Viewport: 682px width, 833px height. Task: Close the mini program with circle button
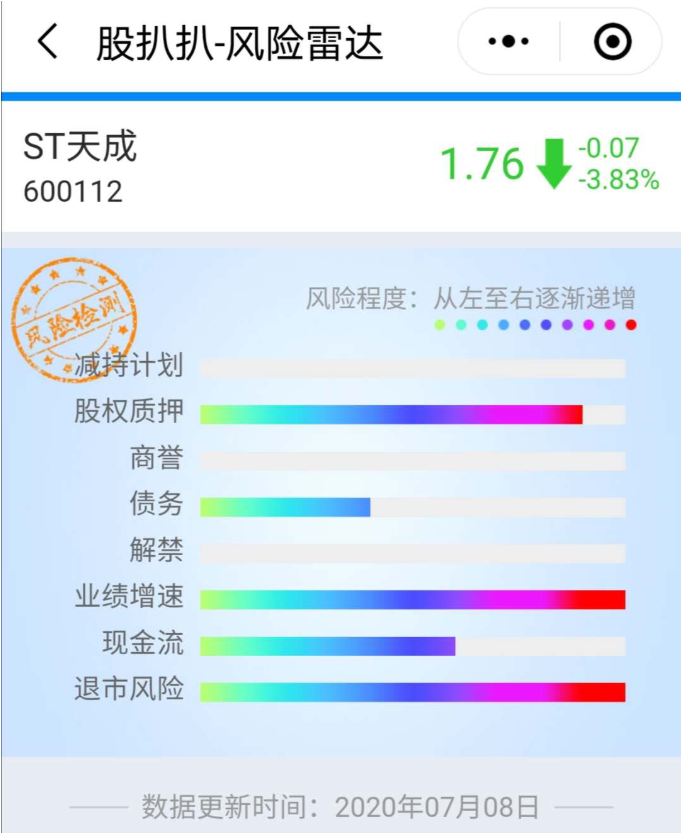[x=612, y=43]
